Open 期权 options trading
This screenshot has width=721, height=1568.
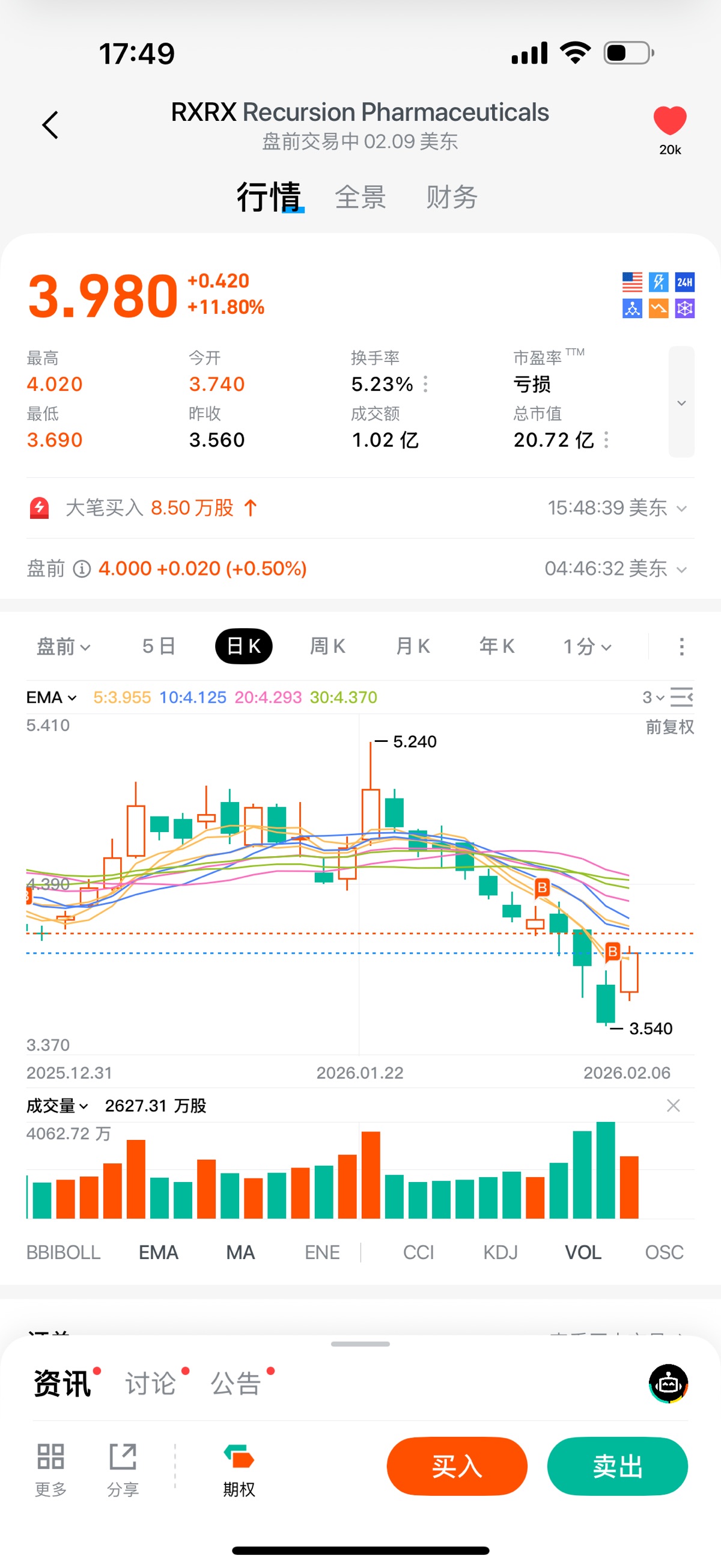pos(239,1469)
